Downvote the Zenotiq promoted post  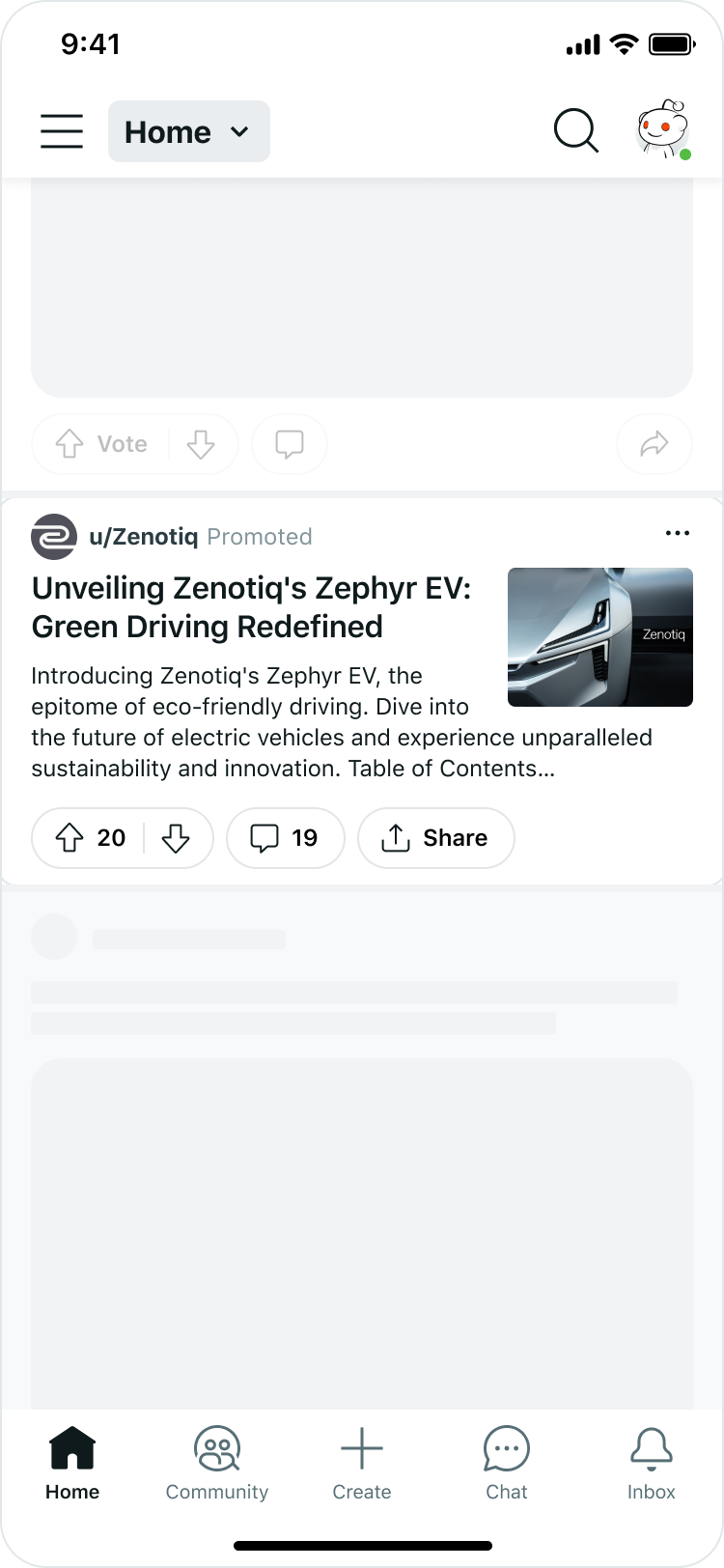177,838
